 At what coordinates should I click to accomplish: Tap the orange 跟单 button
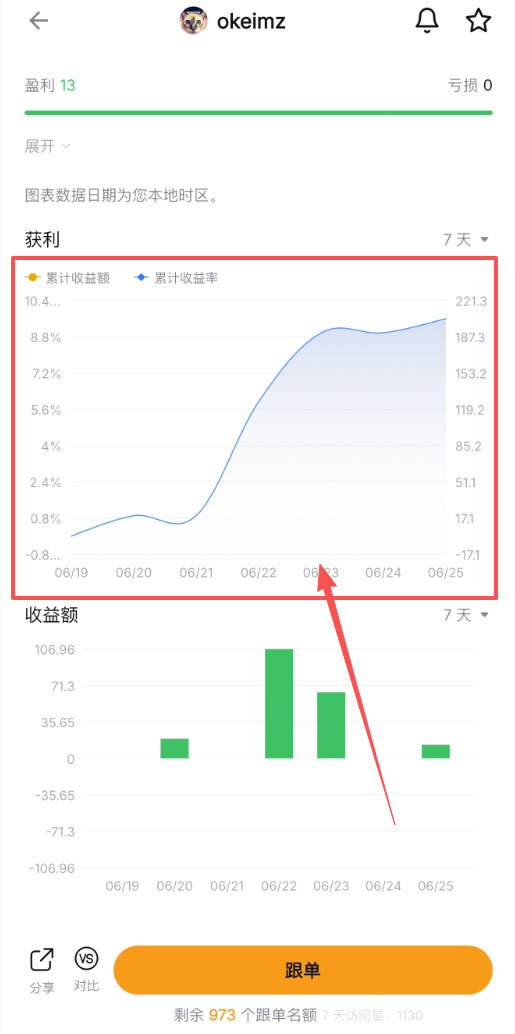[x=303, y=970]
